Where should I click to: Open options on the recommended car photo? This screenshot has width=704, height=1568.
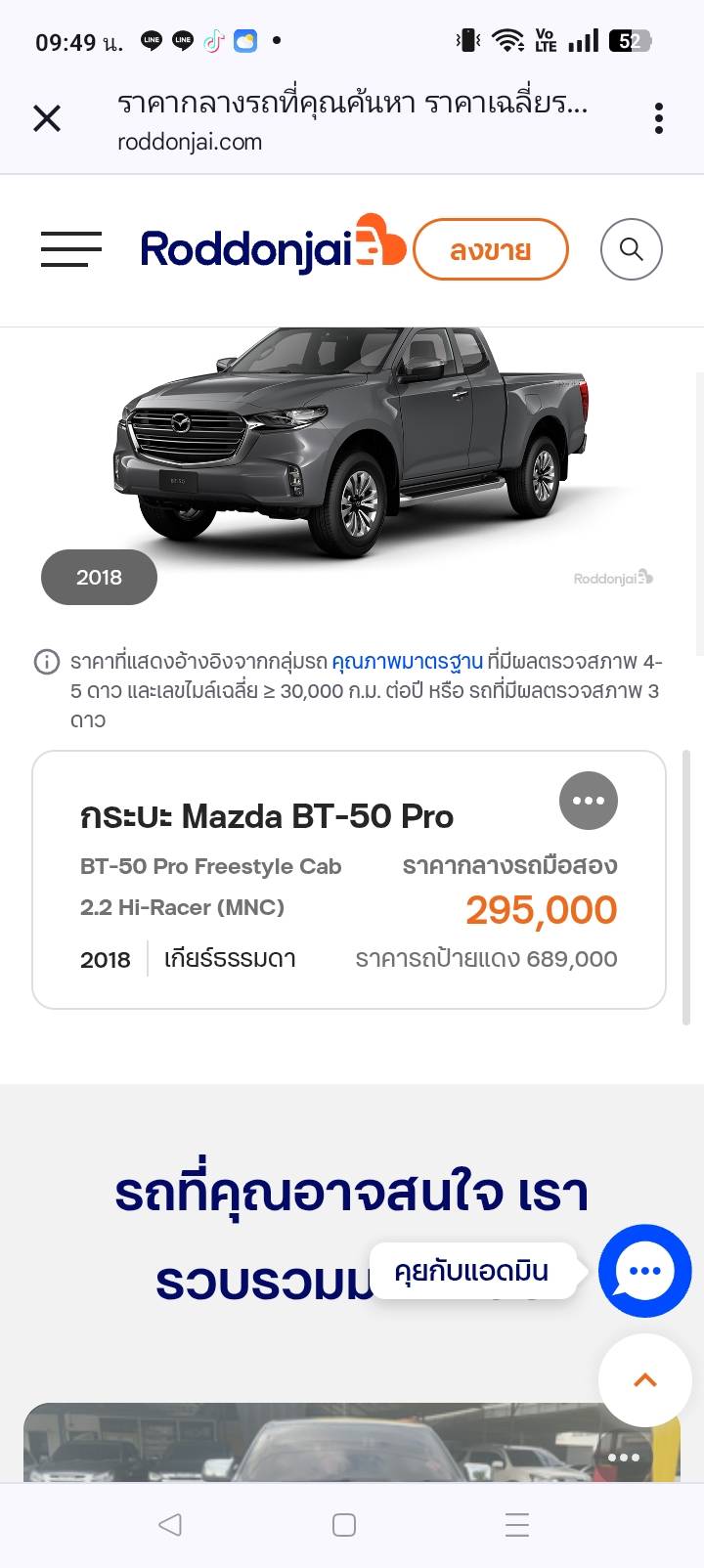[623, 1458]
